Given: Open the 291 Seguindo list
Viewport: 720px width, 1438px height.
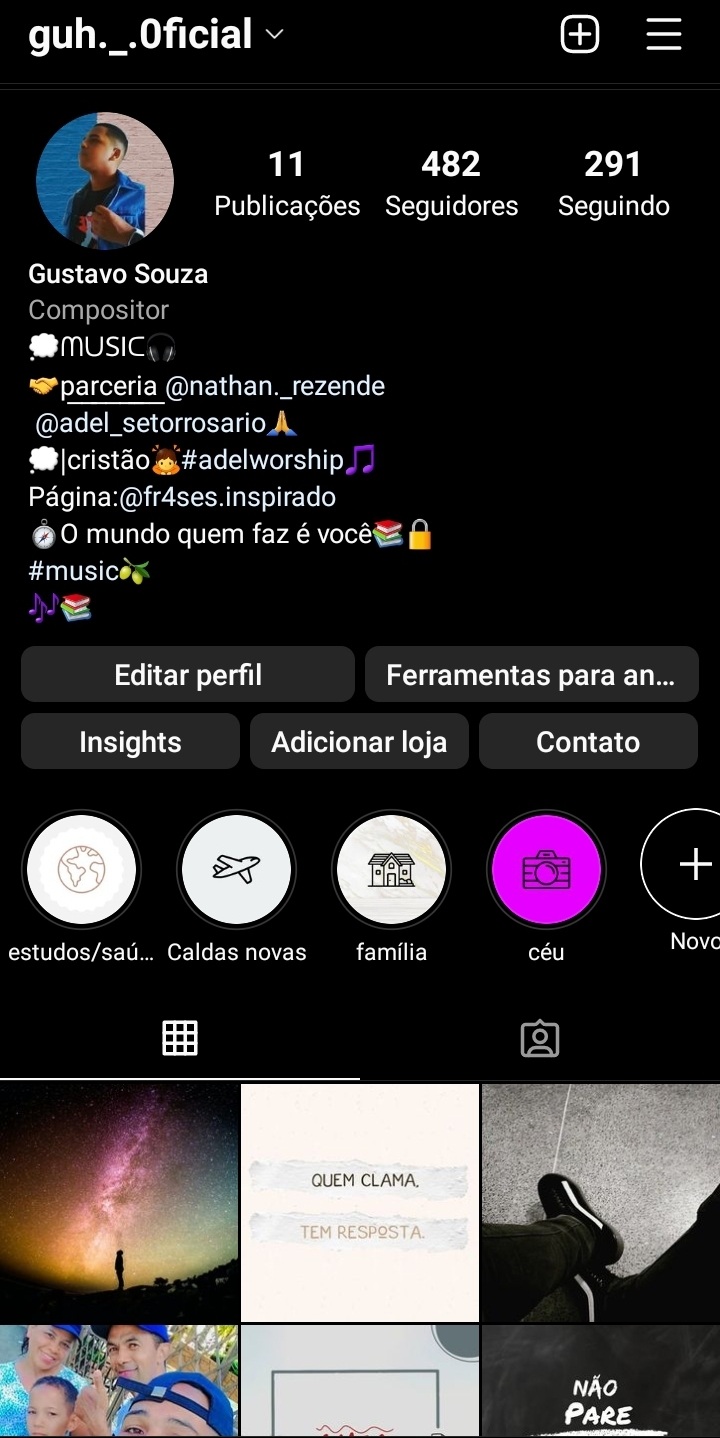Looking at the screenshot, I should click(x=613, y=183).
